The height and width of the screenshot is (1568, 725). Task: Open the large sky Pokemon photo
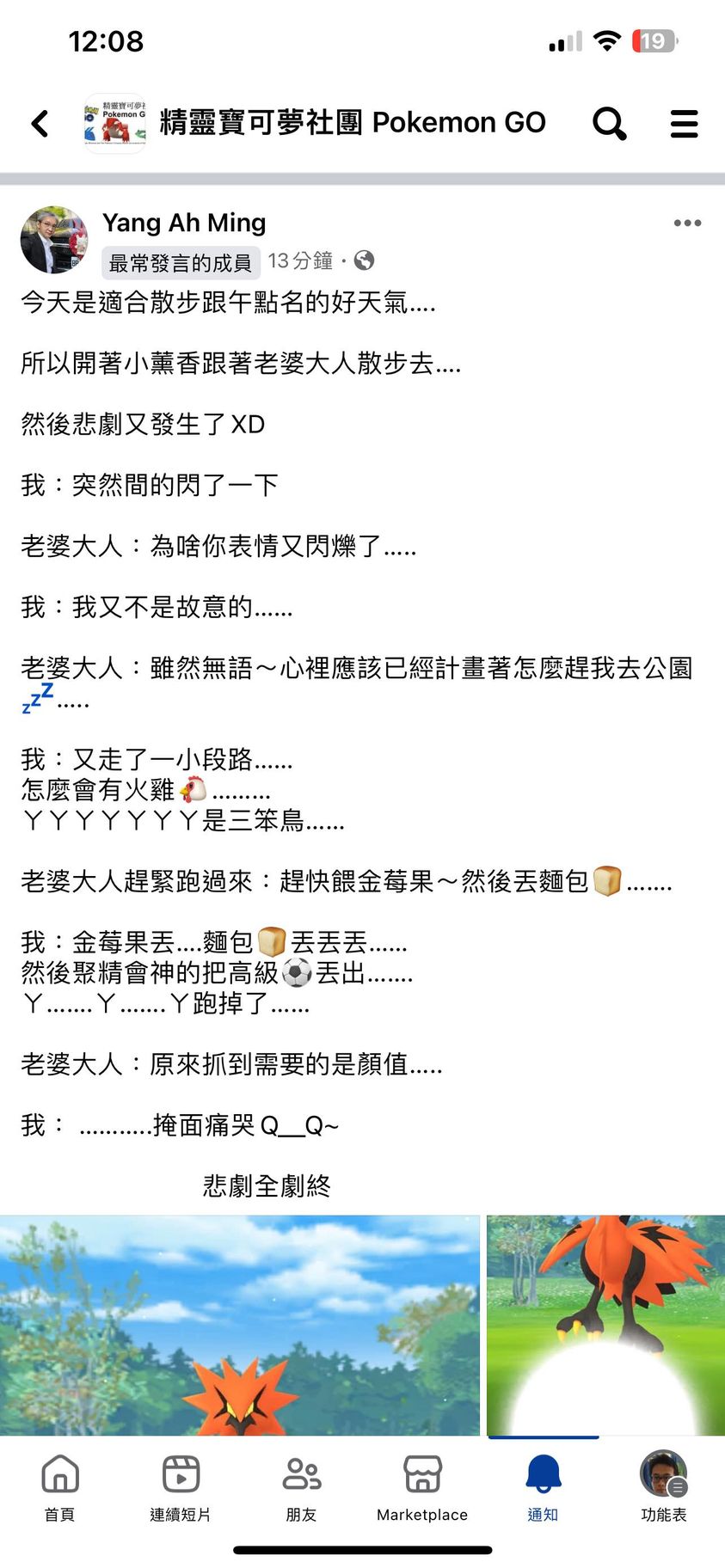(240, 1324)
